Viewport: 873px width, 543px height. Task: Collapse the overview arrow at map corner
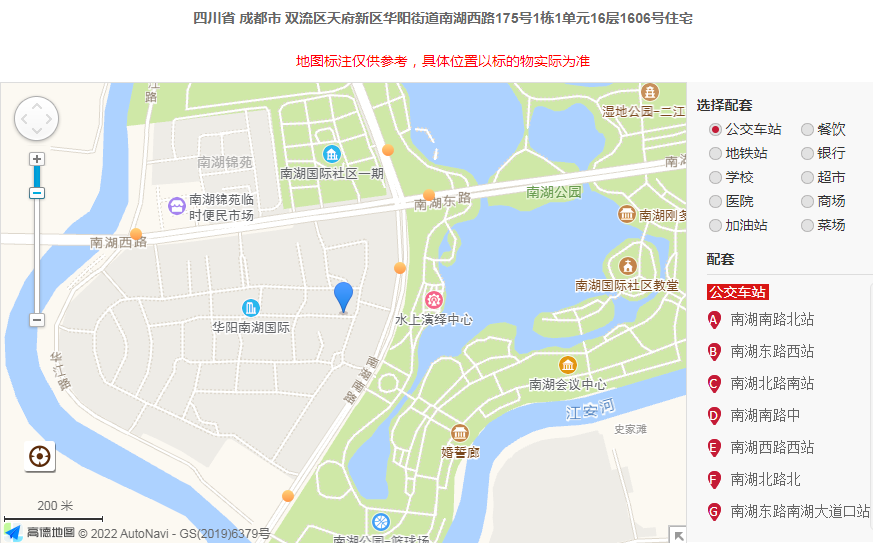(679, 535)
